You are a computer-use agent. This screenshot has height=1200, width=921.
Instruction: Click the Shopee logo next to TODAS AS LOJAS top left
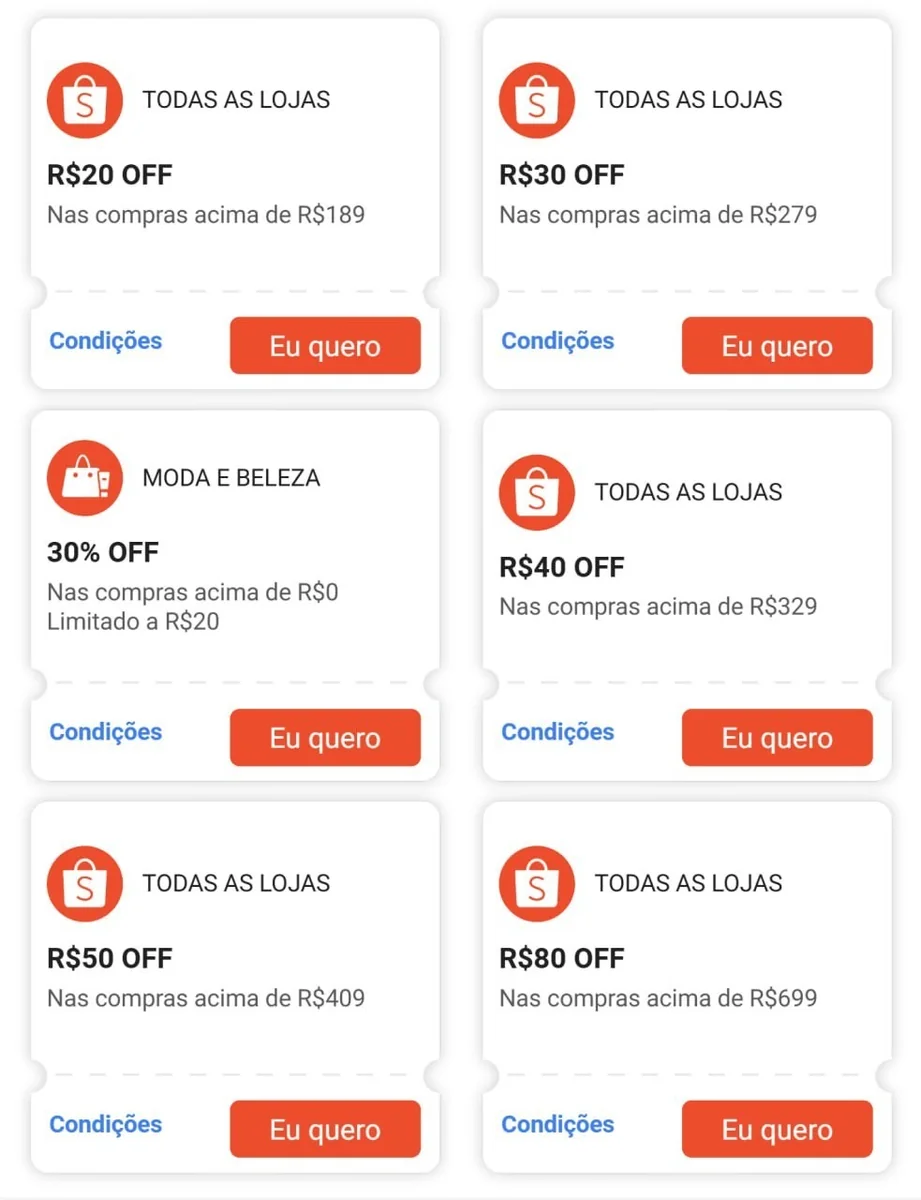point(84,99)
